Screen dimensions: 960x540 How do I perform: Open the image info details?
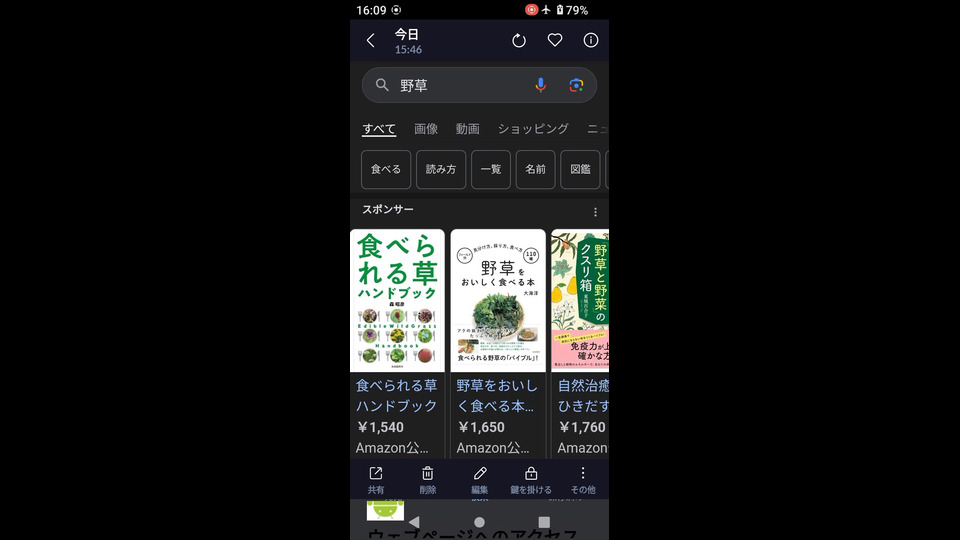coord(591,41)
